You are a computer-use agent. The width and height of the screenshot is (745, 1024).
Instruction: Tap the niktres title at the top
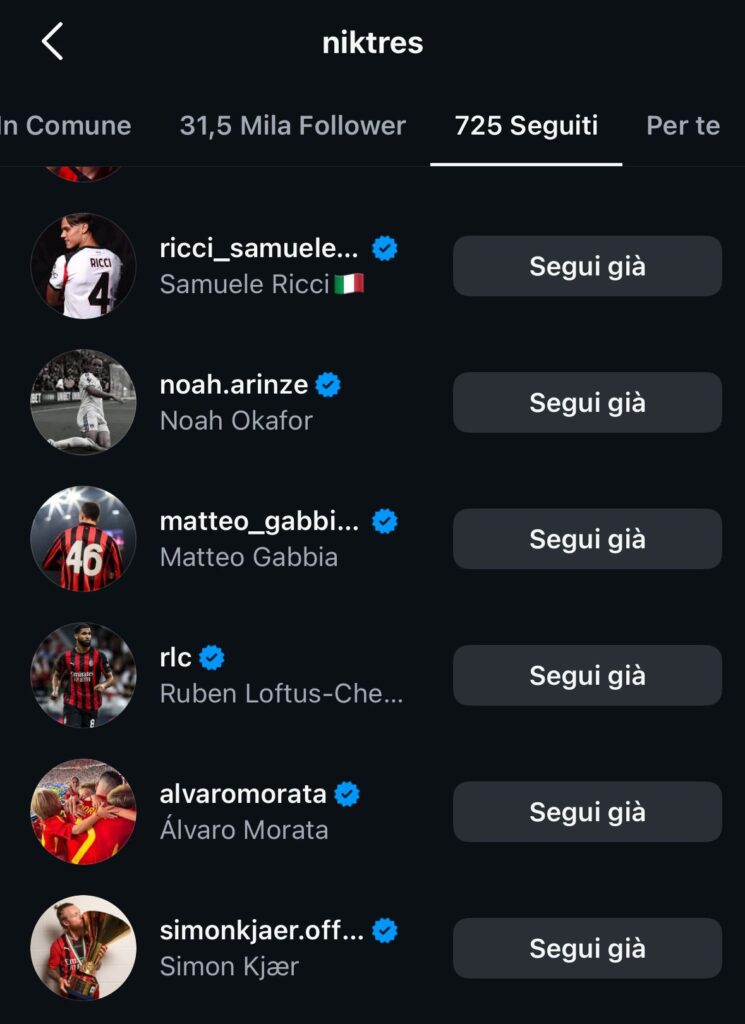click(x=372, y=42)
